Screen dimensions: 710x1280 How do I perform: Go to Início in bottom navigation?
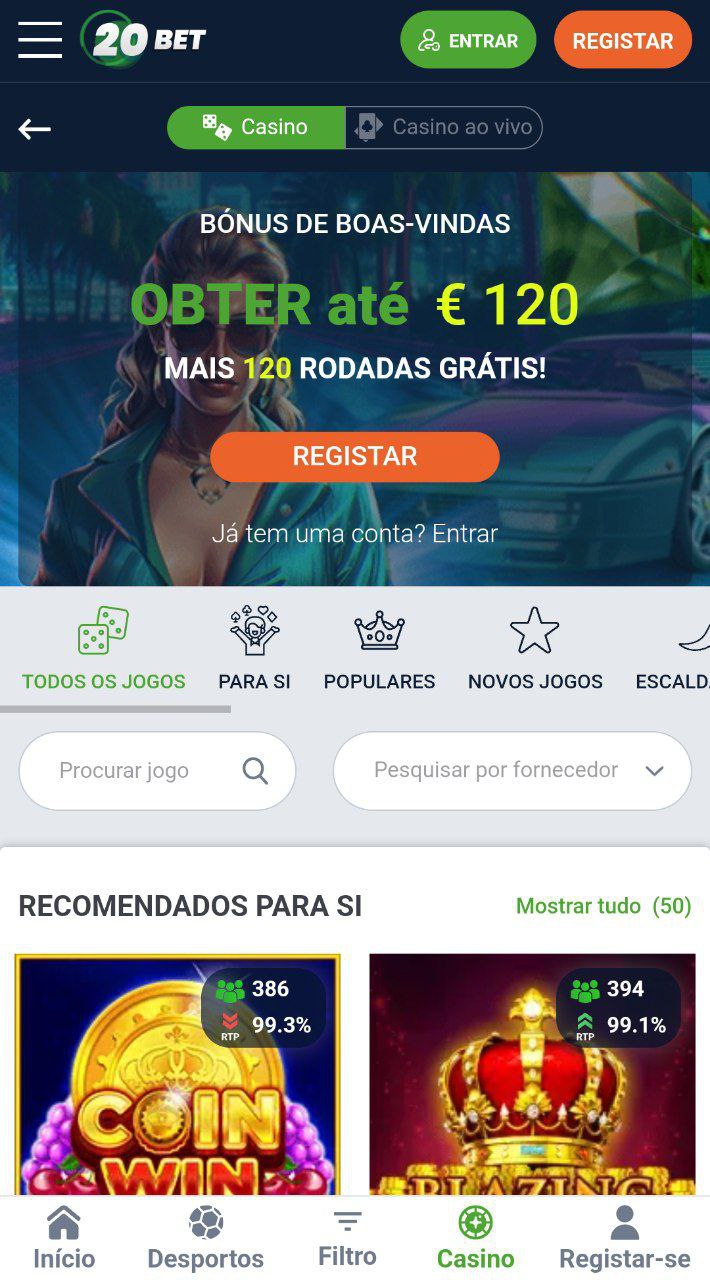pos(64,1239)
